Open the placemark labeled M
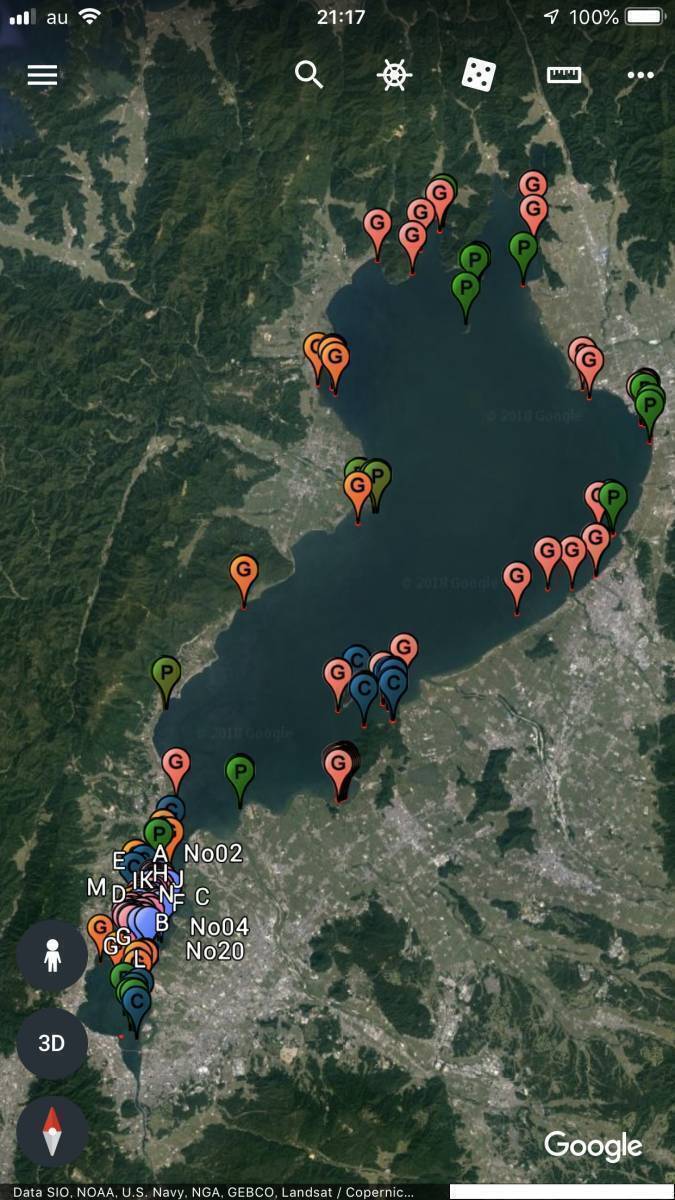Screen dimensions: 675x1200 point(96,888)
